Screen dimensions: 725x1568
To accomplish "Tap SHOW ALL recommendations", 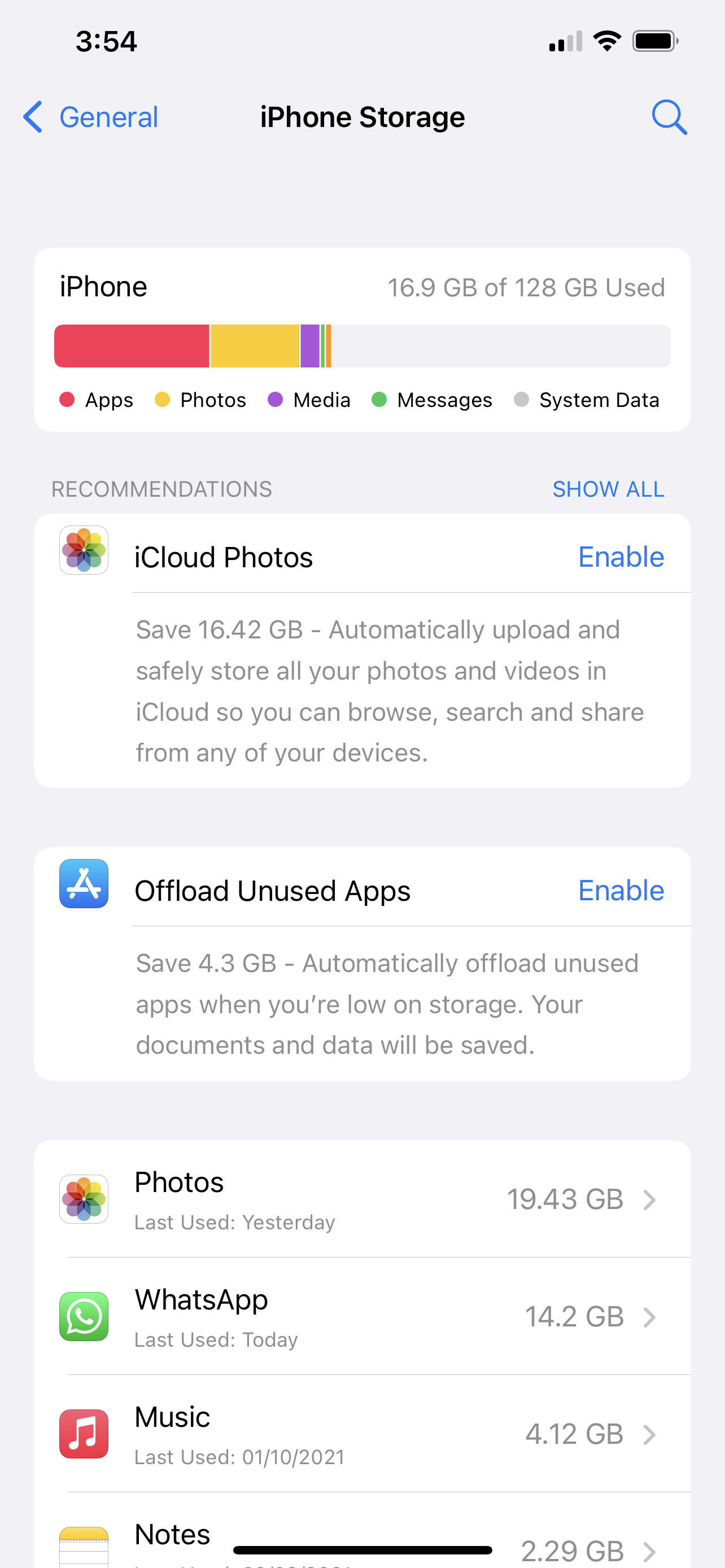I will coord(608,489).
